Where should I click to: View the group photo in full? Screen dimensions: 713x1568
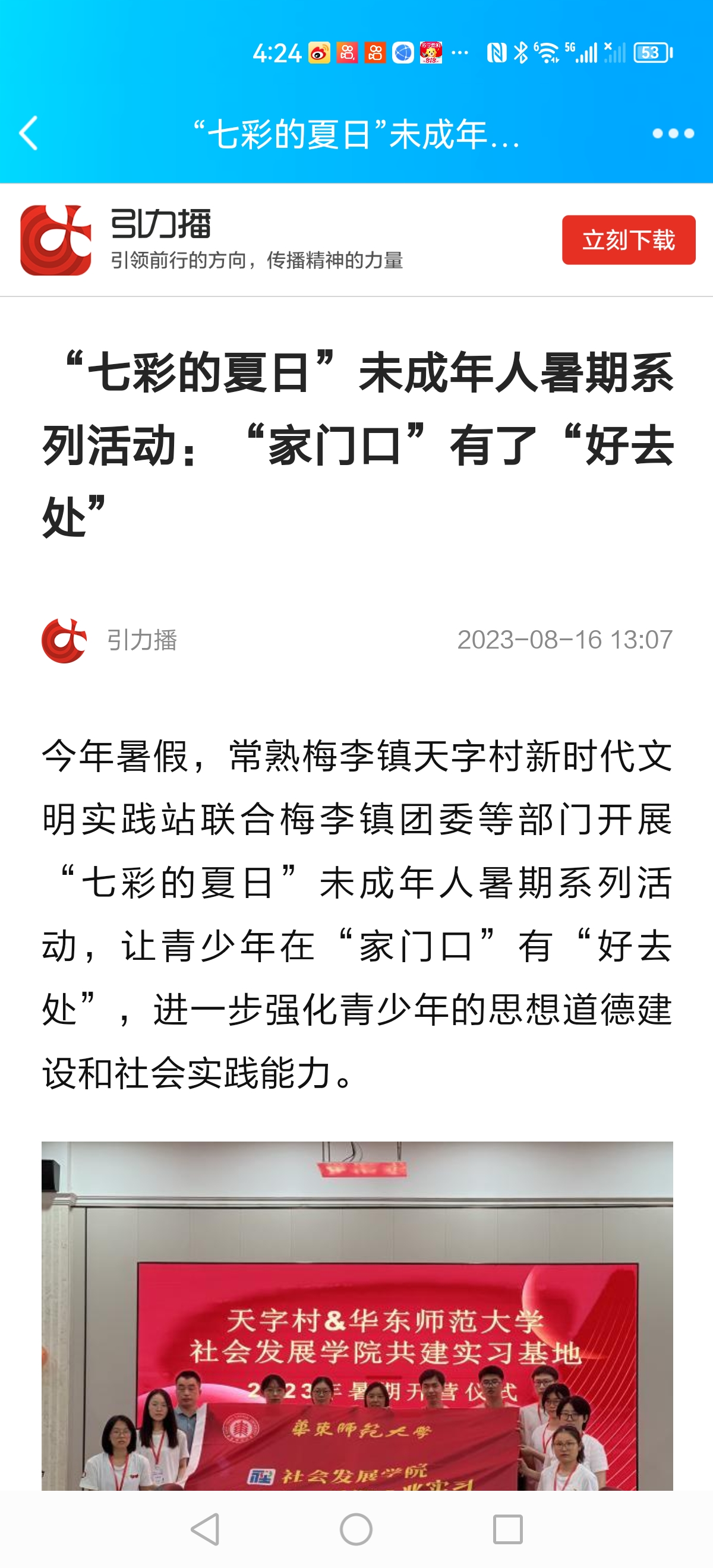[x=357, y=1315]
